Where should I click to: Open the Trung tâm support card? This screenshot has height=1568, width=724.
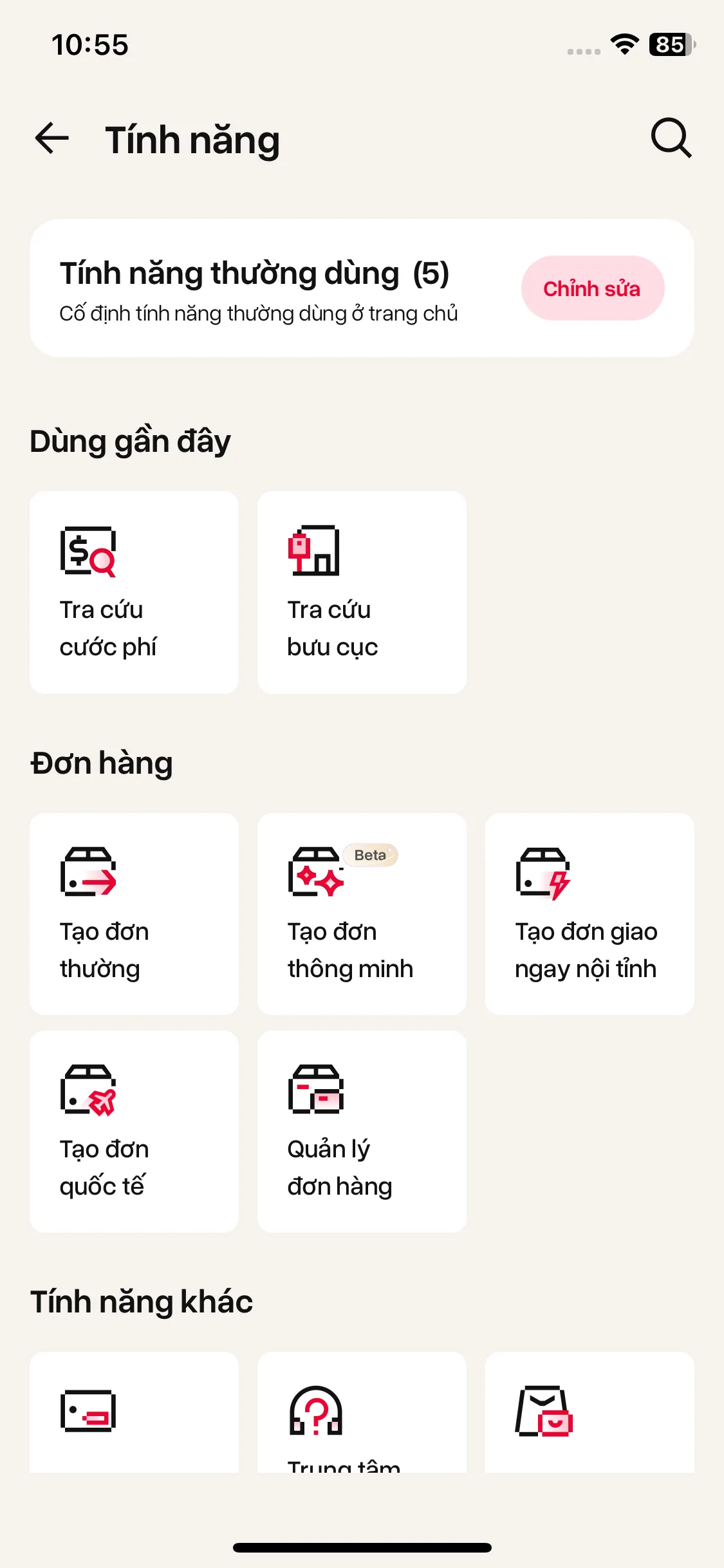click(362, 1416)
